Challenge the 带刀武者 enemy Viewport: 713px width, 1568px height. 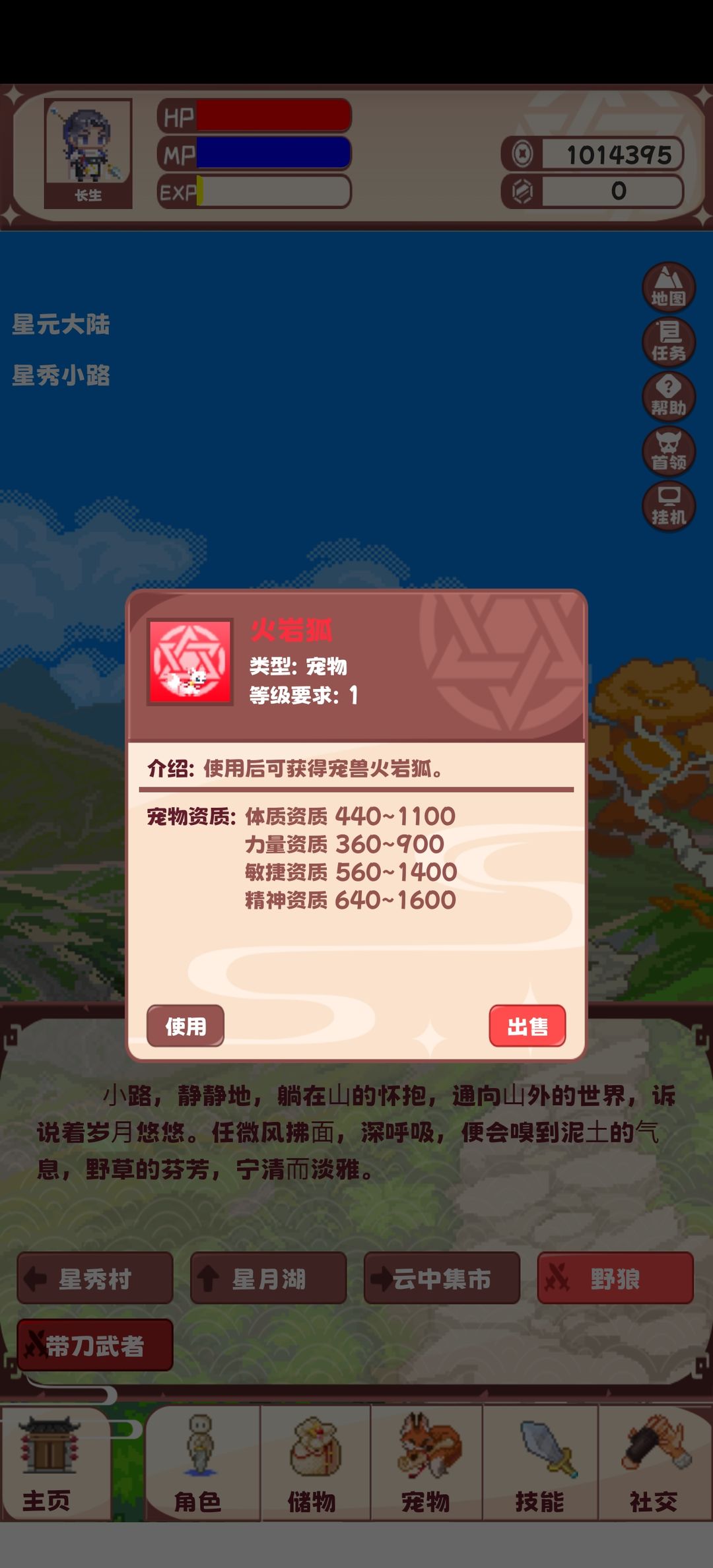[95, 1345]
